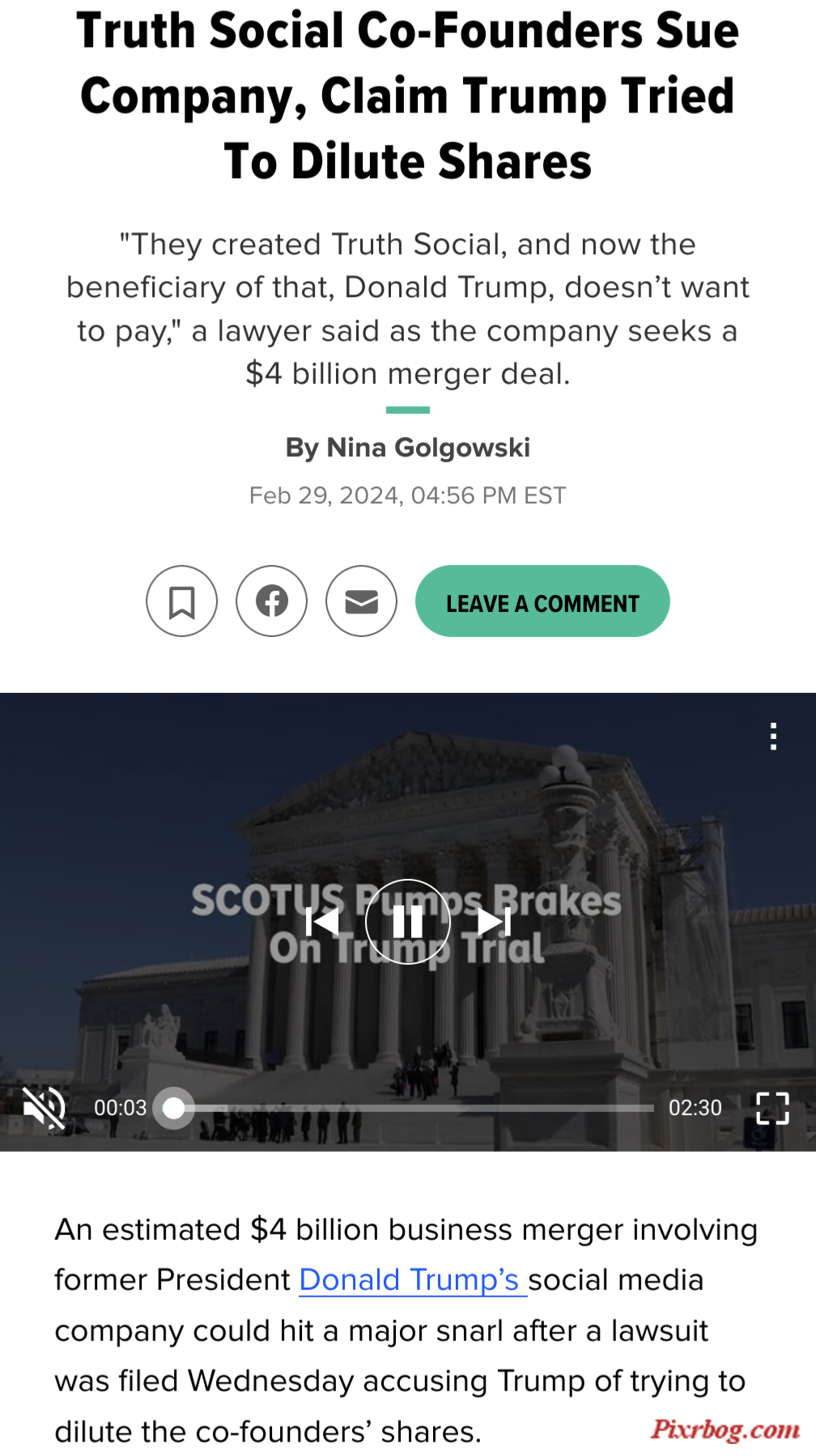Skip to the previous video
This screenshot has width=816, height=1456.
pyautogui.click(x=324, y=921)
